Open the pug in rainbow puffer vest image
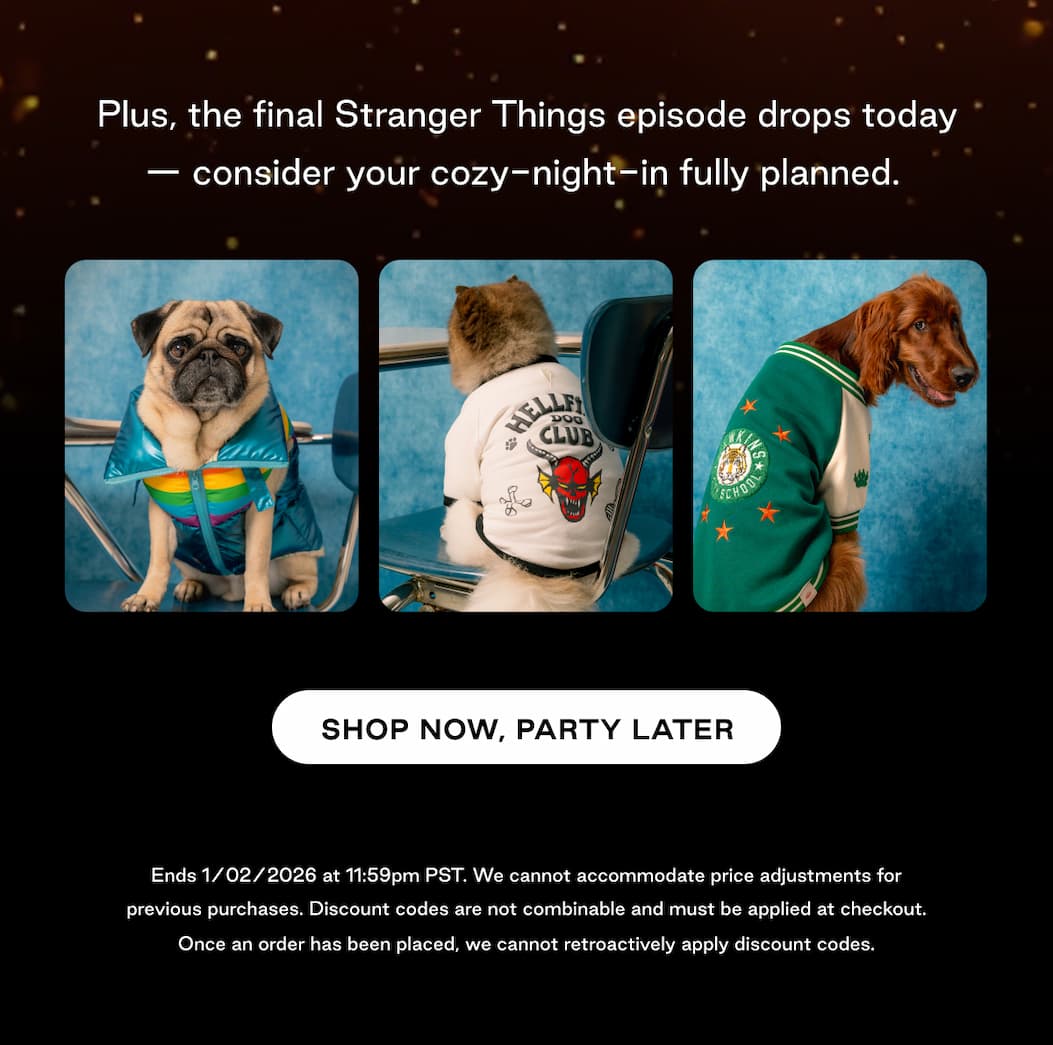1053x1045 pixels. 211,435
